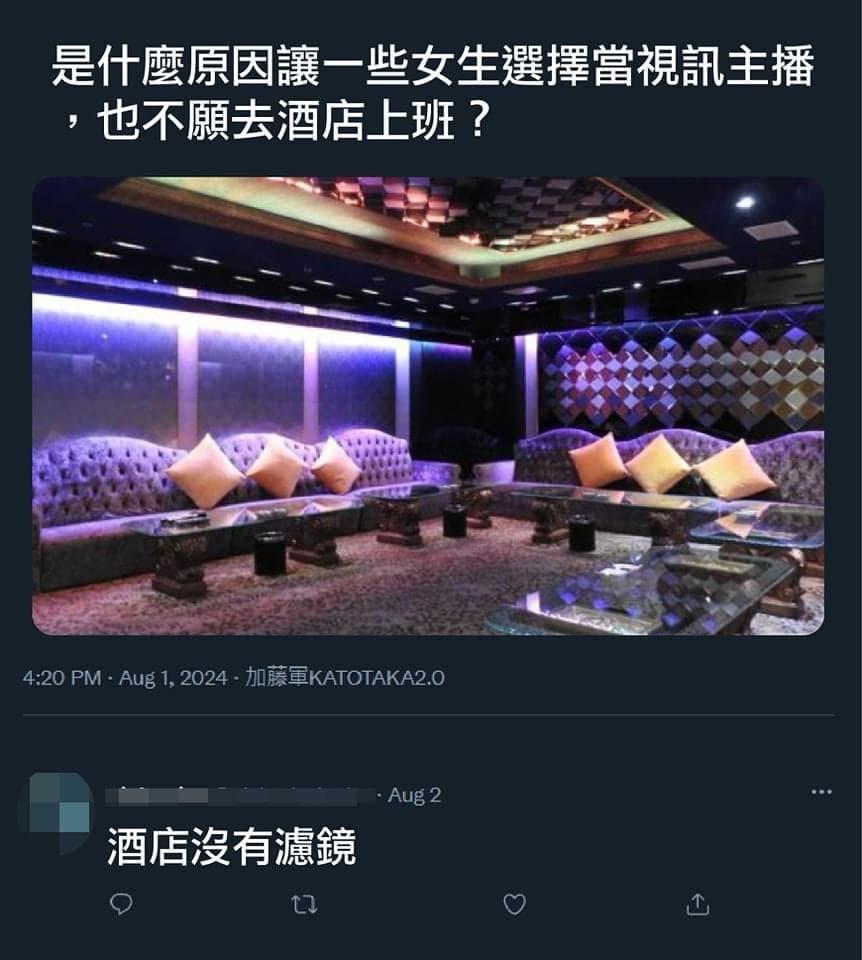Retweet the 酒店沒有濾鏡 comment
The width and height of the screenshot is (862, 960).
coord(304,904)
